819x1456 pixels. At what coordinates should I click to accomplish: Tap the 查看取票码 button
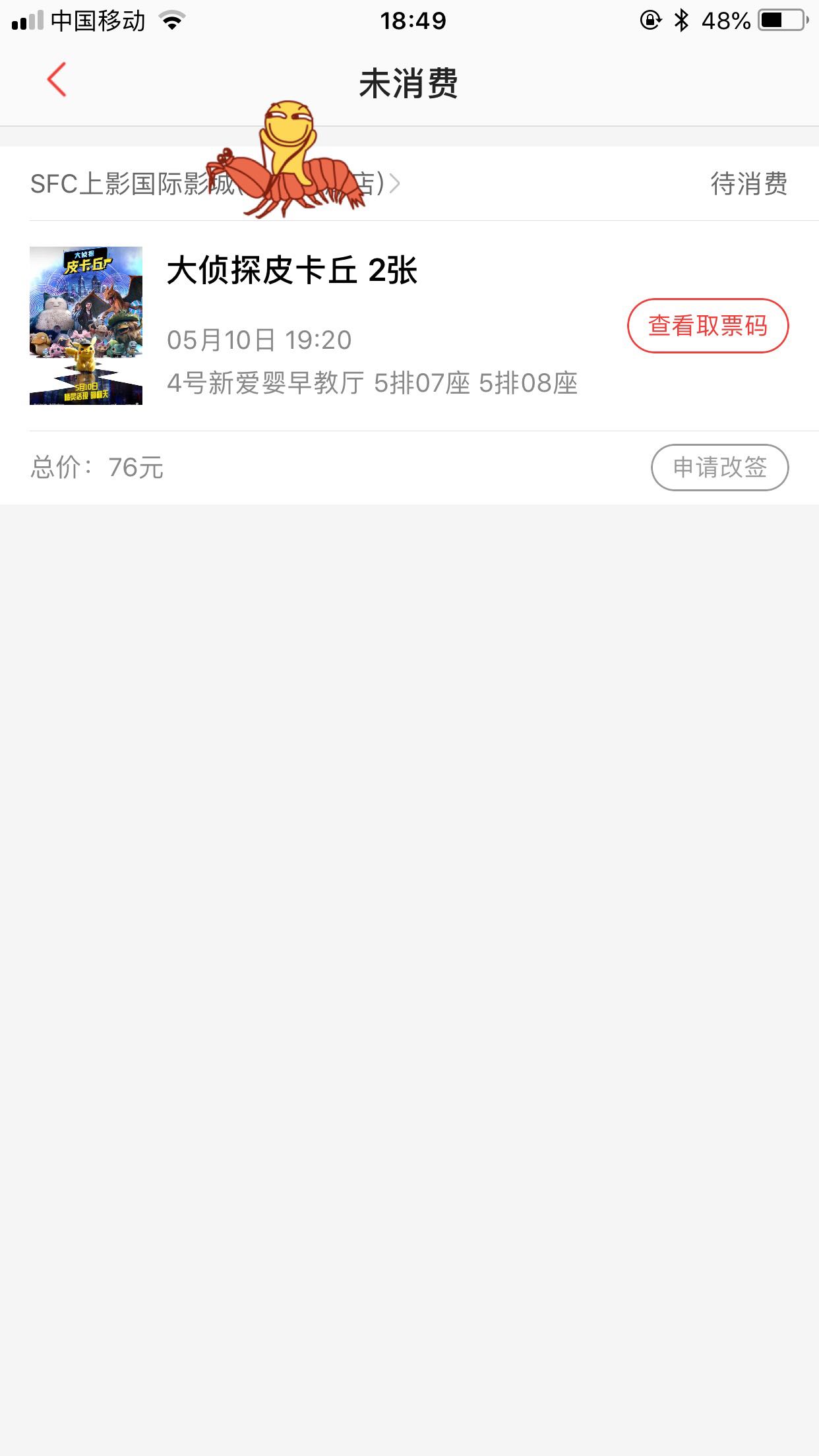pyautogui.click(x=708, y=326)
